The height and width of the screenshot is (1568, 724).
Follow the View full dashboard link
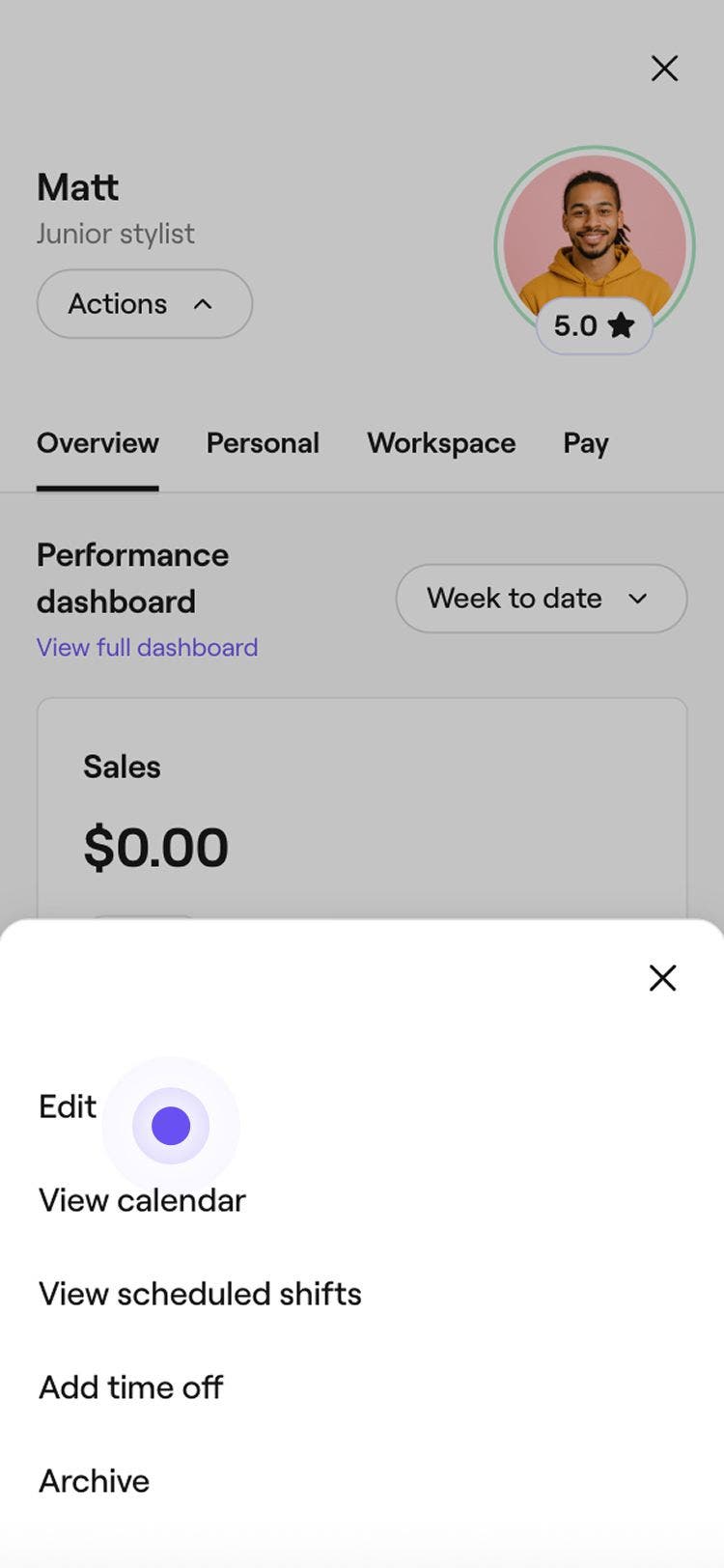click(147, 647)
